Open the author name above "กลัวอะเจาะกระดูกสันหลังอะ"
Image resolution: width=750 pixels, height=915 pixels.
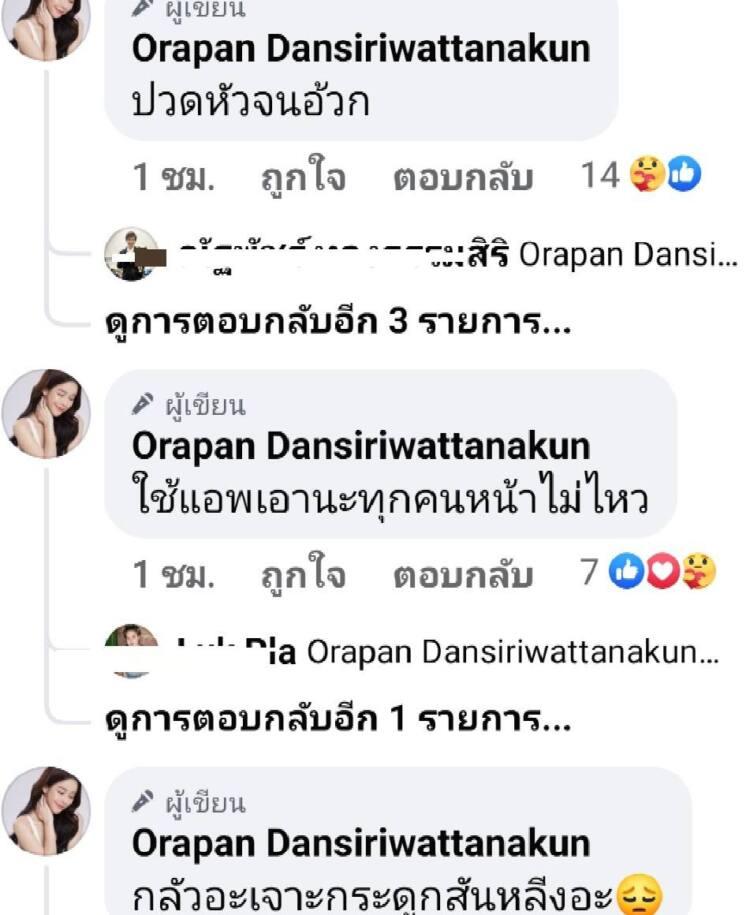(360, 842)
